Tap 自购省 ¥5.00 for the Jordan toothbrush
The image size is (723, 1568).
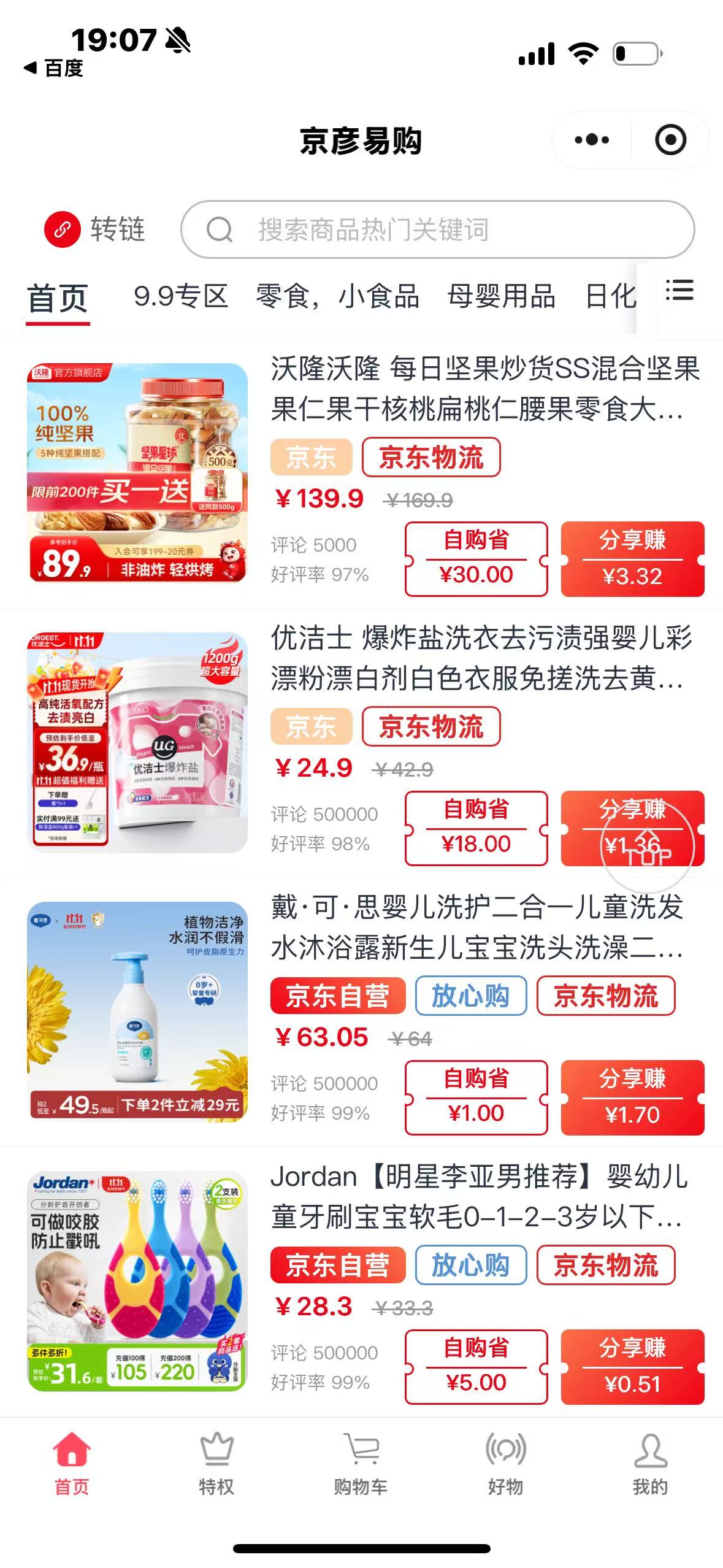[476, 1367]
